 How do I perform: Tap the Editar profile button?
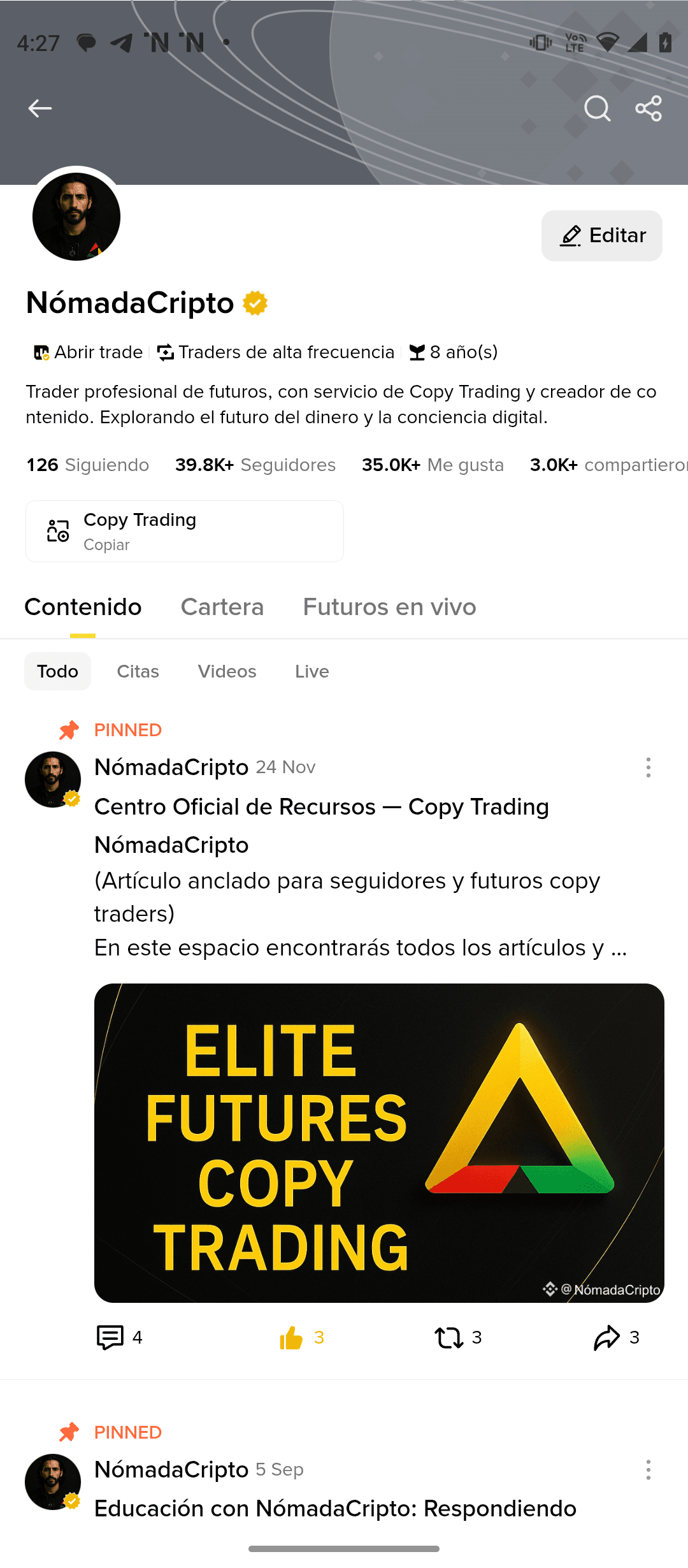click(x=601, y=236)
